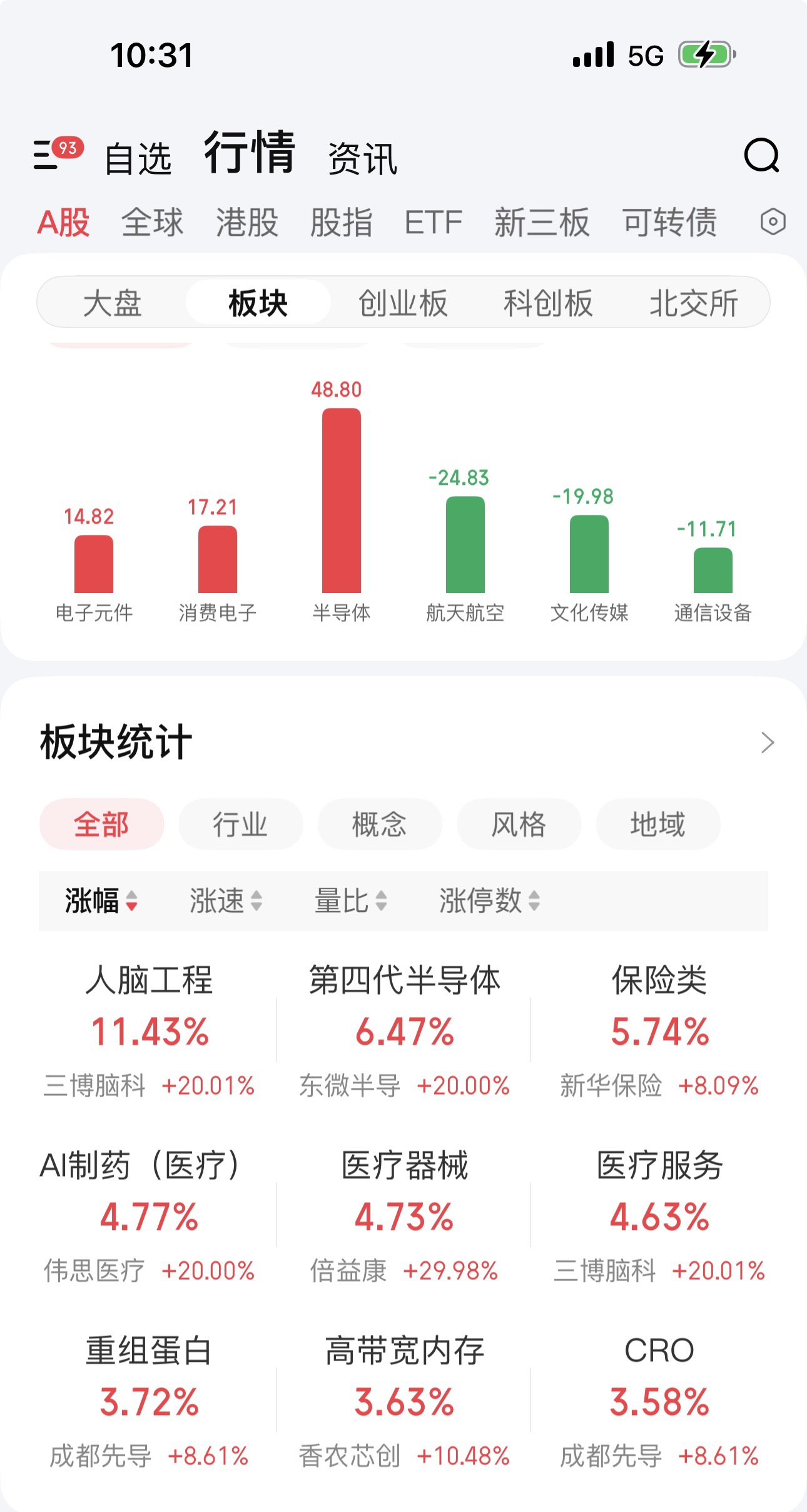Screen dimensions: 807x1512
Task: Filter sectors by 概念
Action: click(380, 824)
